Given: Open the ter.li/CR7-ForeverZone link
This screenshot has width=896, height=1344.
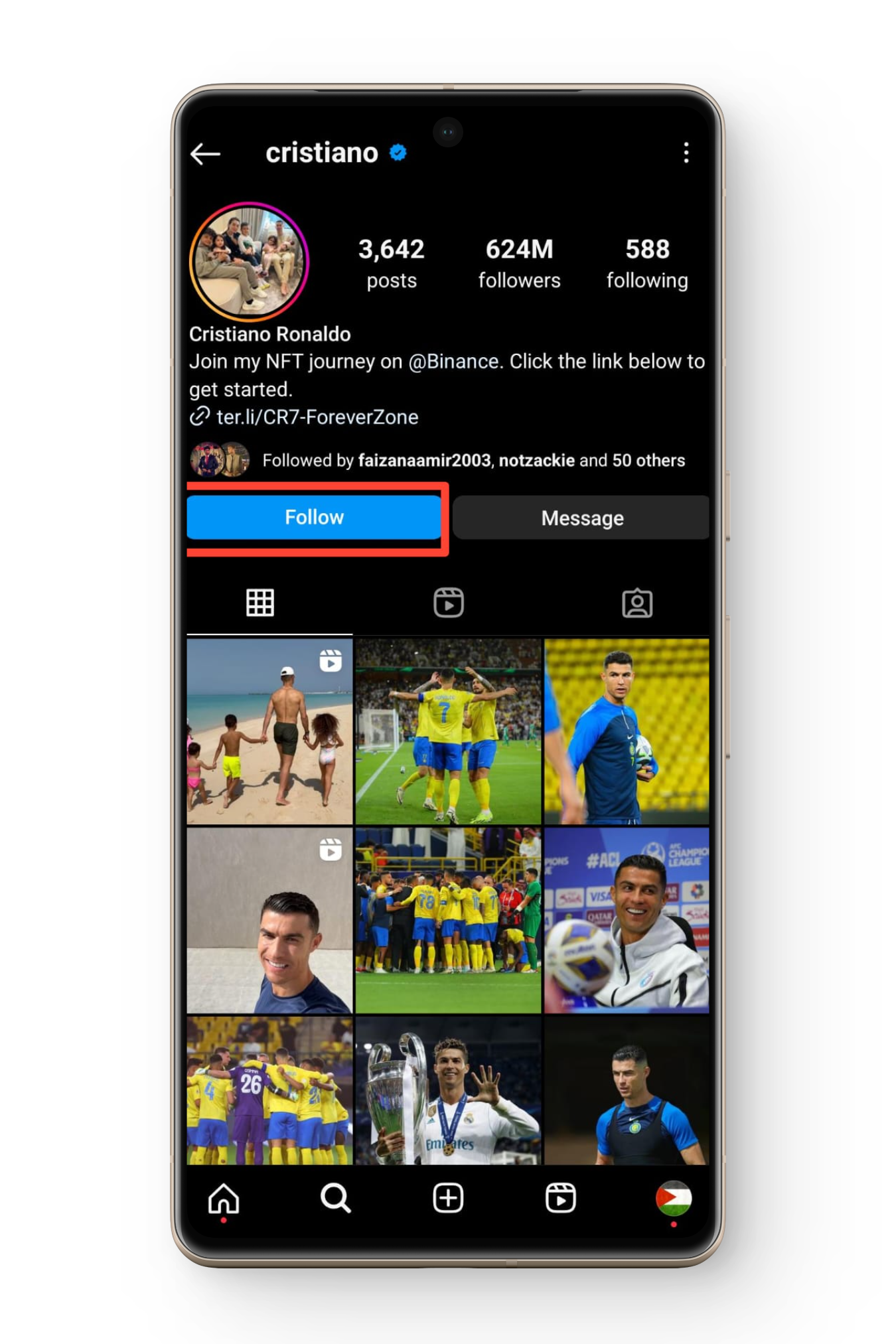Looking at the screenshot, I should coord(317,417).
